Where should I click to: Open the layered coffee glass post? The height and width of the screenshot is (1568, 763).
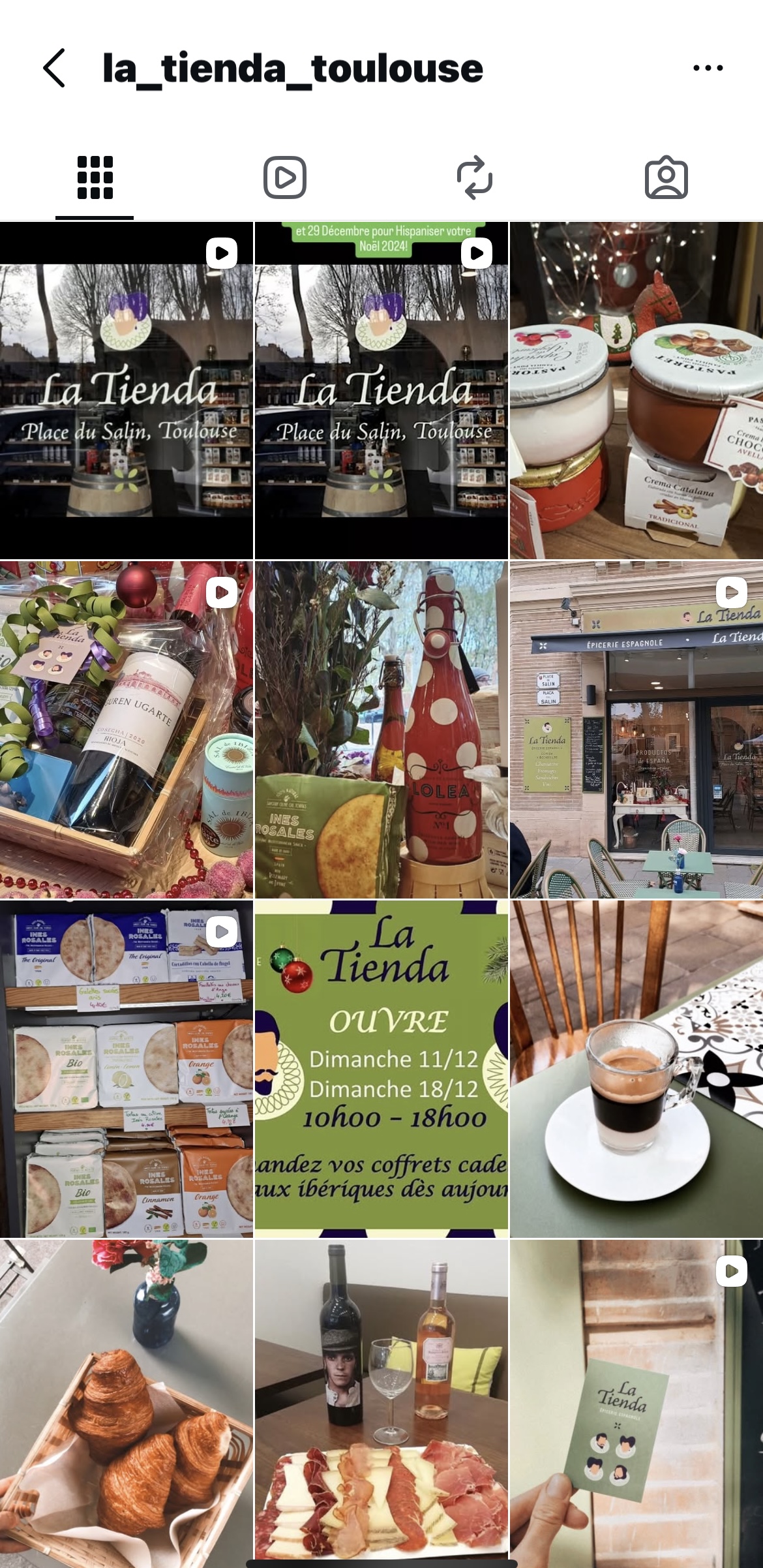coord(636,1069)
